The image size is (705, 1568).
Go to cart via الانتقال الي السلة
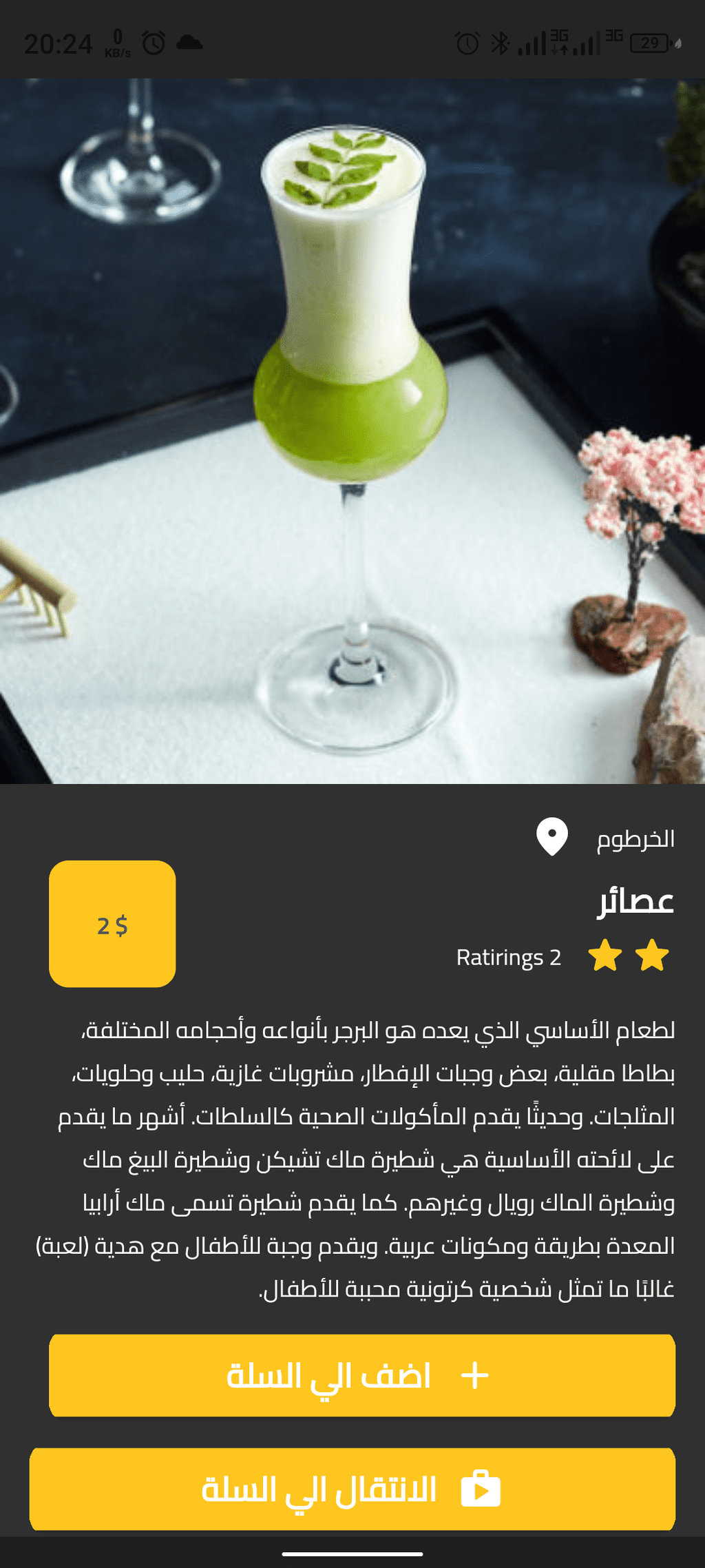352,1489
